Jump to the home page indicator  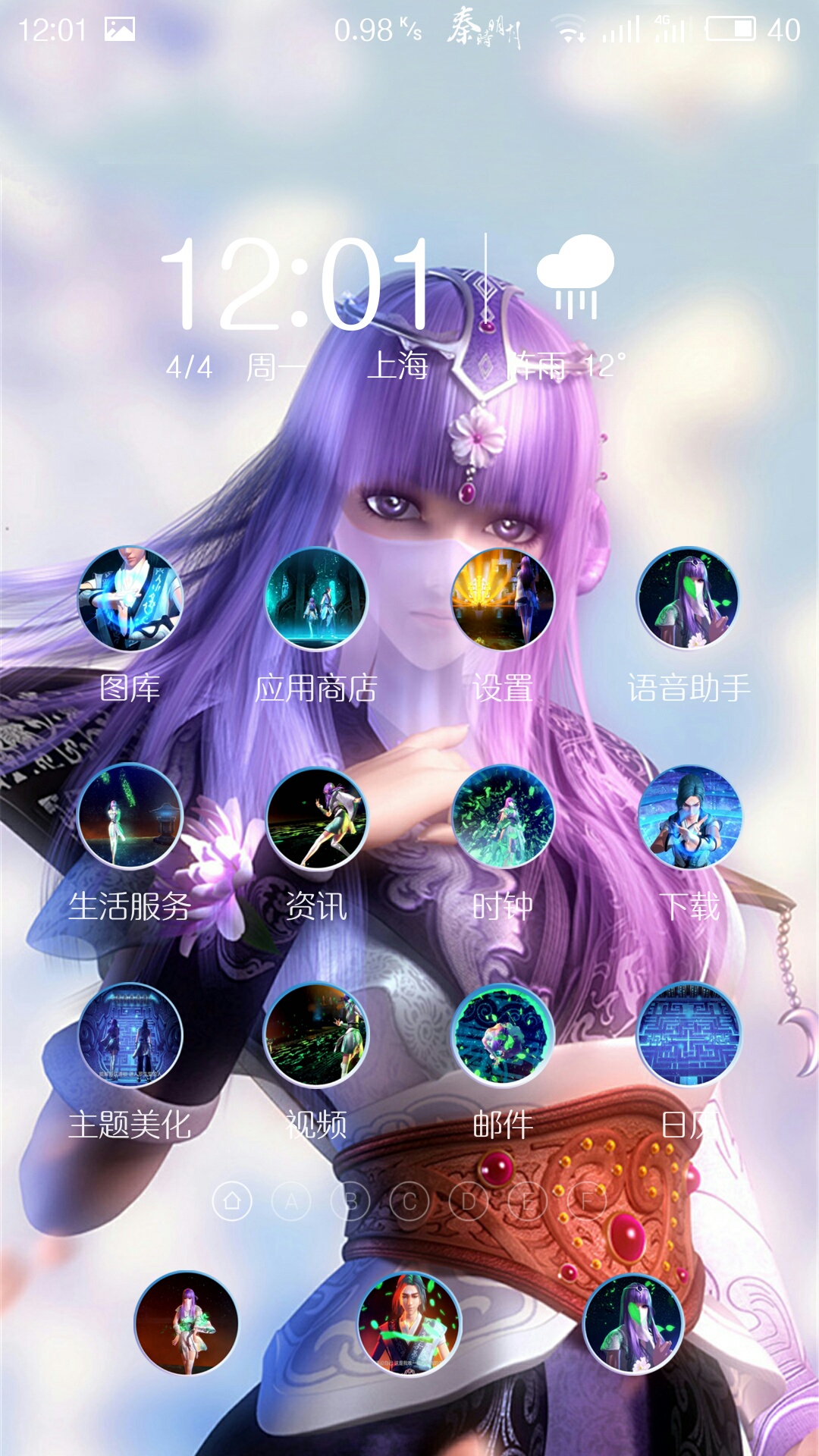[232, 1201]
